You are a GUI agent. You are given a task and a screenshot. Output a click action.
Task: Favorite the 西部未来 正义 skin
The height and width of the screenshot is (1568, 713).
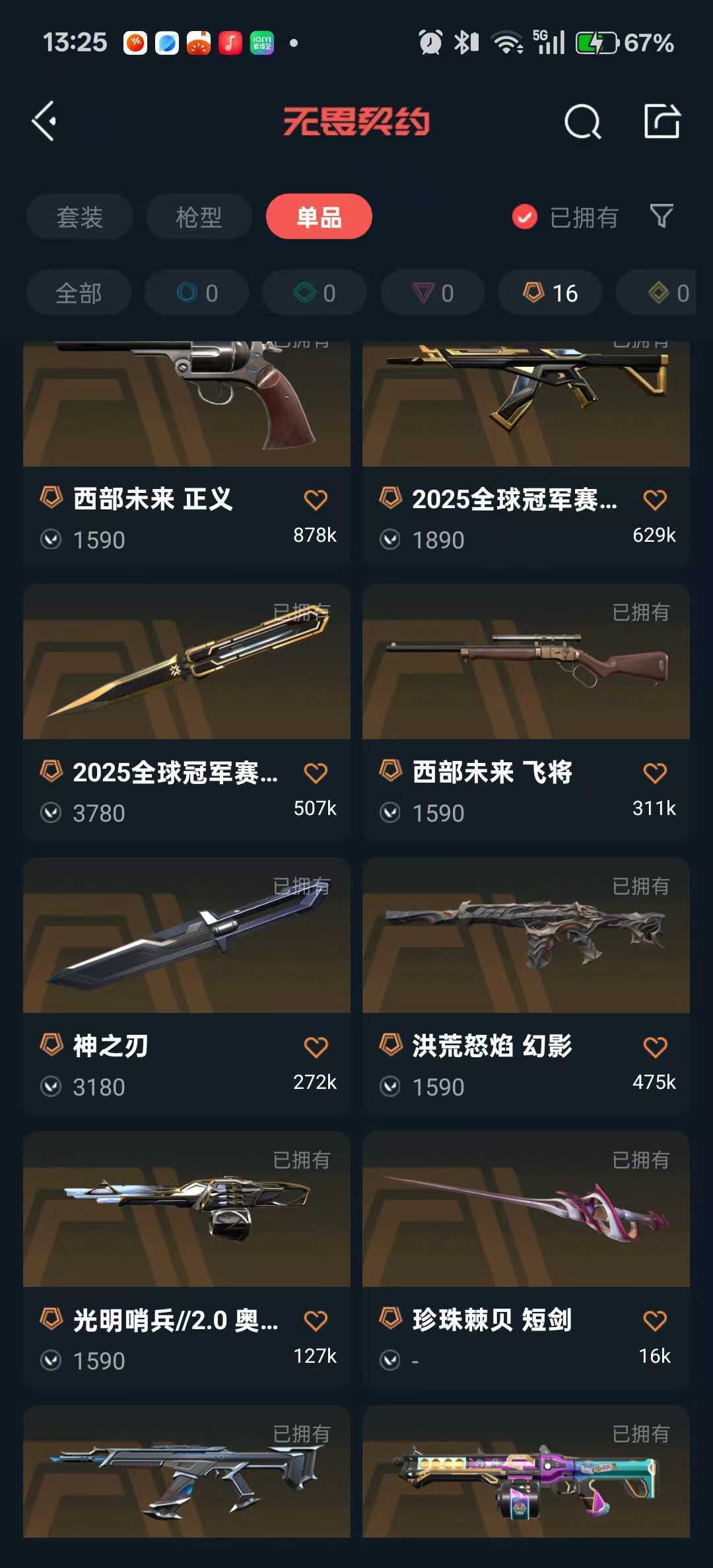point(316,500)
